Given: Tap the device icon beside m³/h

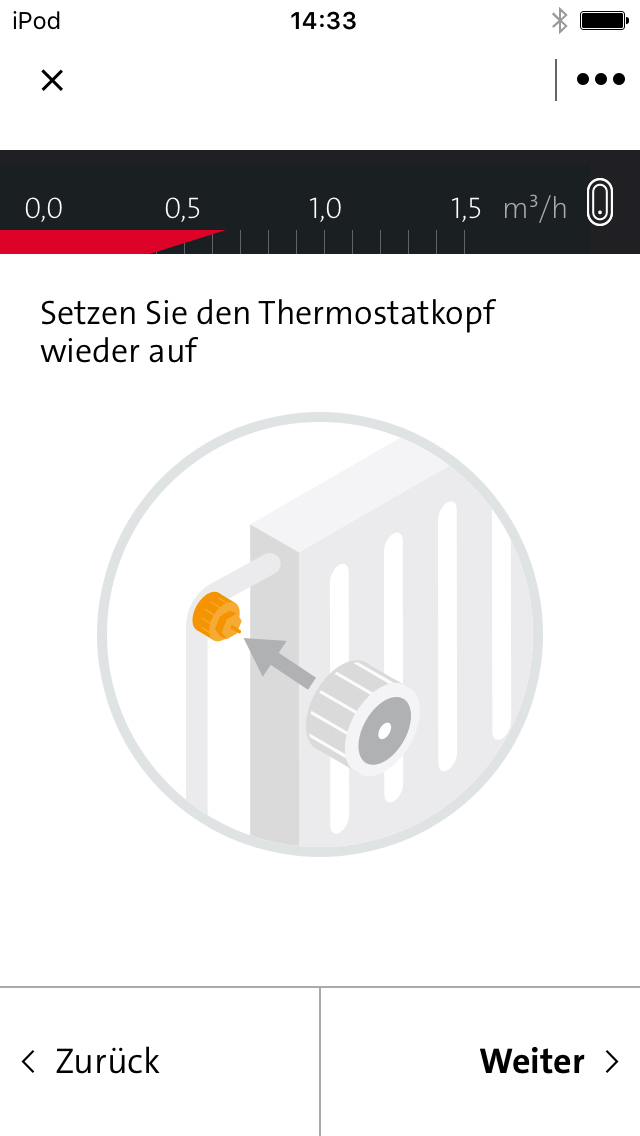Looking at the screenshot, I should click(x=600, y=202).
